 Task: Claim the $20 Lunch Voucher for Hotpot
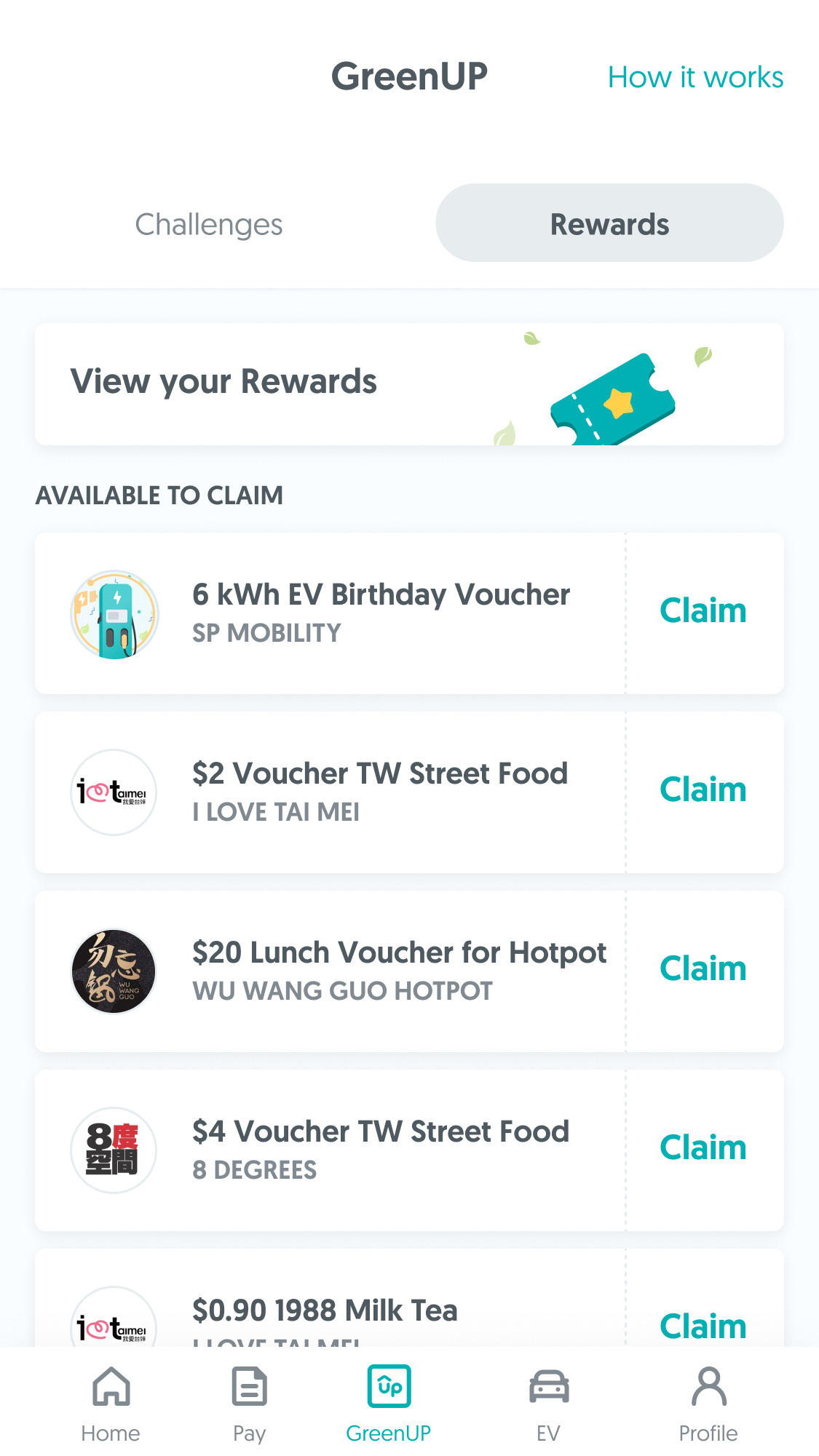tap(703, 969)
